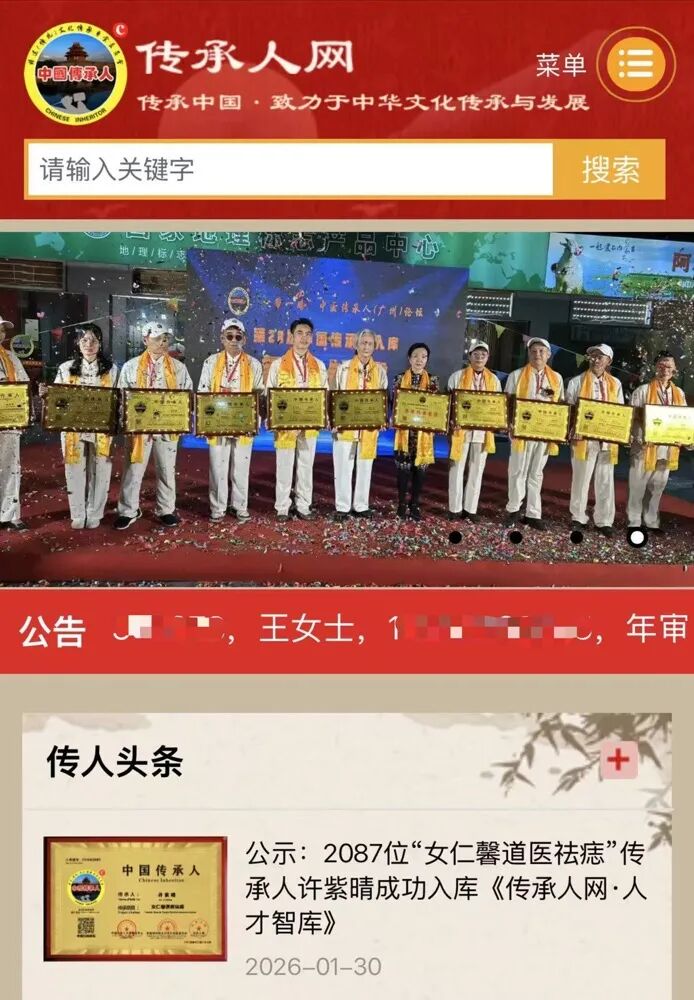Open the 菜单 hamburger menu
The width and height of the screenshot is (694, 1000).
634,65
